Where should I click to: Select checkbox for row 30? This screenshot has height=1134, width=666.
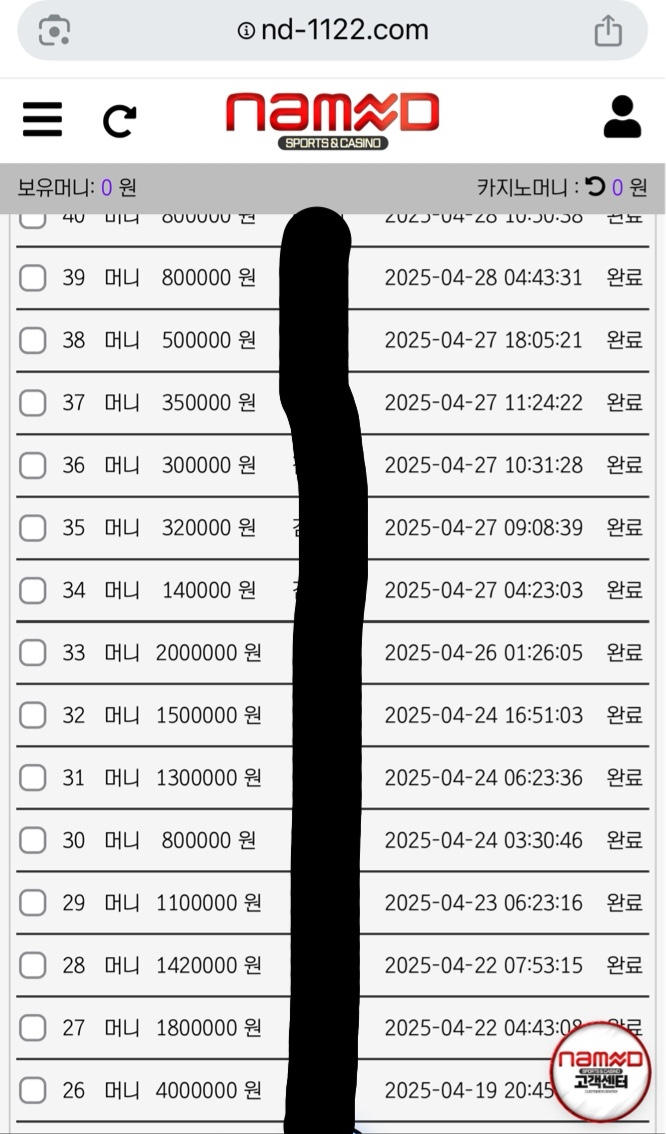pyautogui.click(x=33, y=840)
